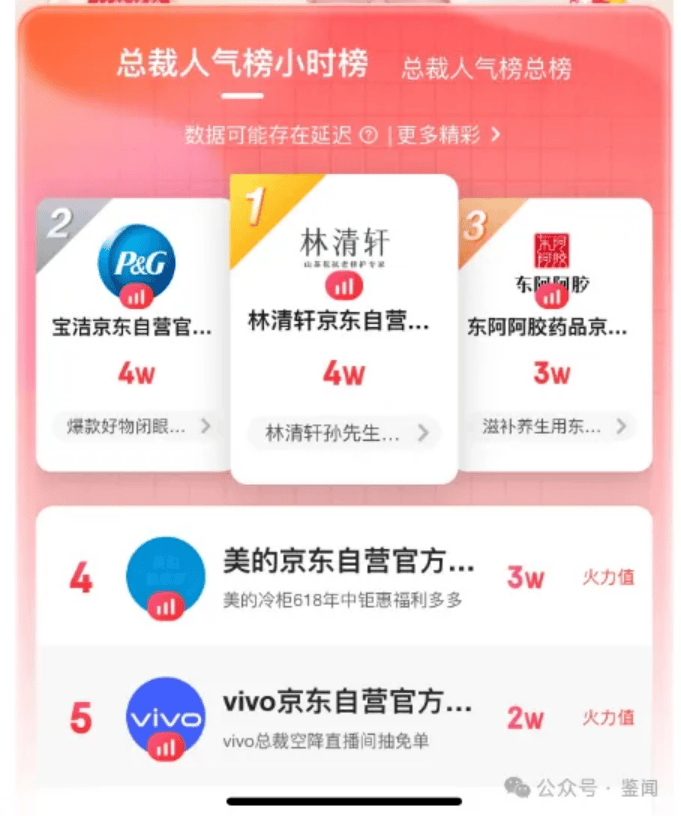Tap the 滋补养生用东 chip
The width and height of the screenshot is (681, 816).
click(x=554, y=427)
